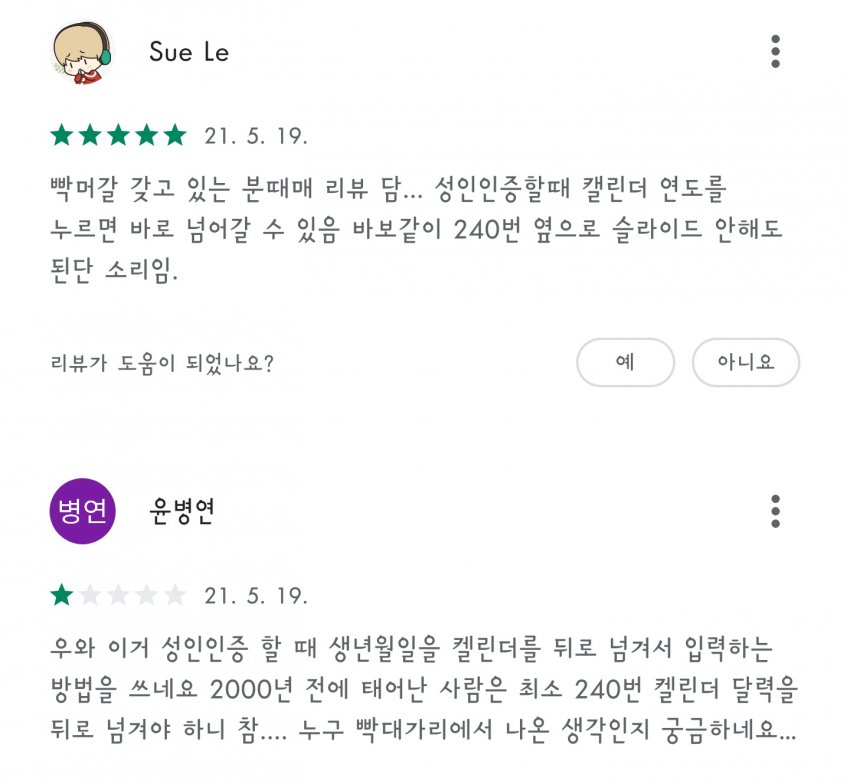Image resolution: width=850 pixels, height=783 pixels.
Task: Open overflow menu on Sue Le's review
Action: tap(775, 51)
